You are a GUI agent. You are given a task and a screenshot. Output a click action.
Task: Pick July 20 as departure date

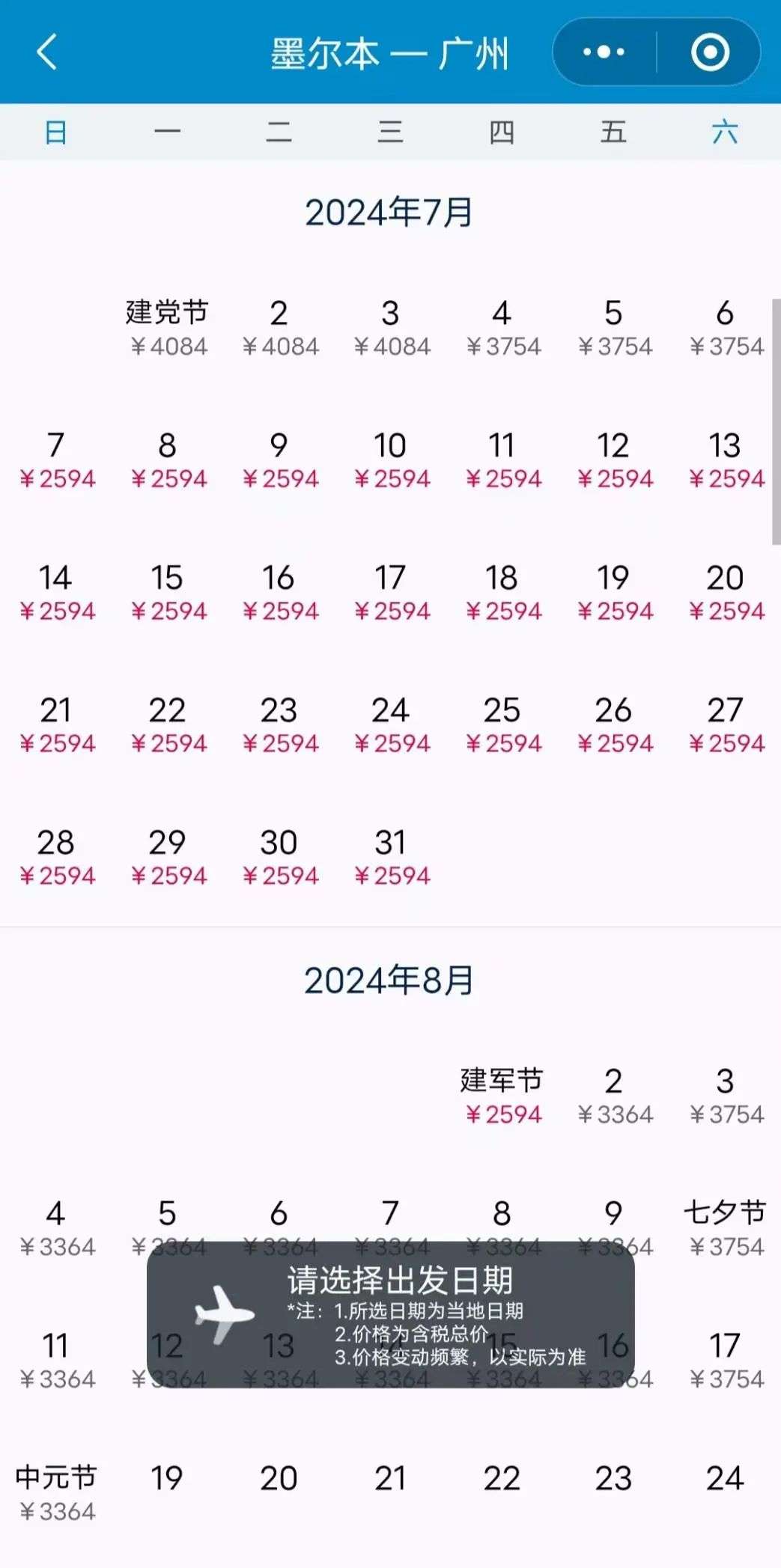click(725, 592)
